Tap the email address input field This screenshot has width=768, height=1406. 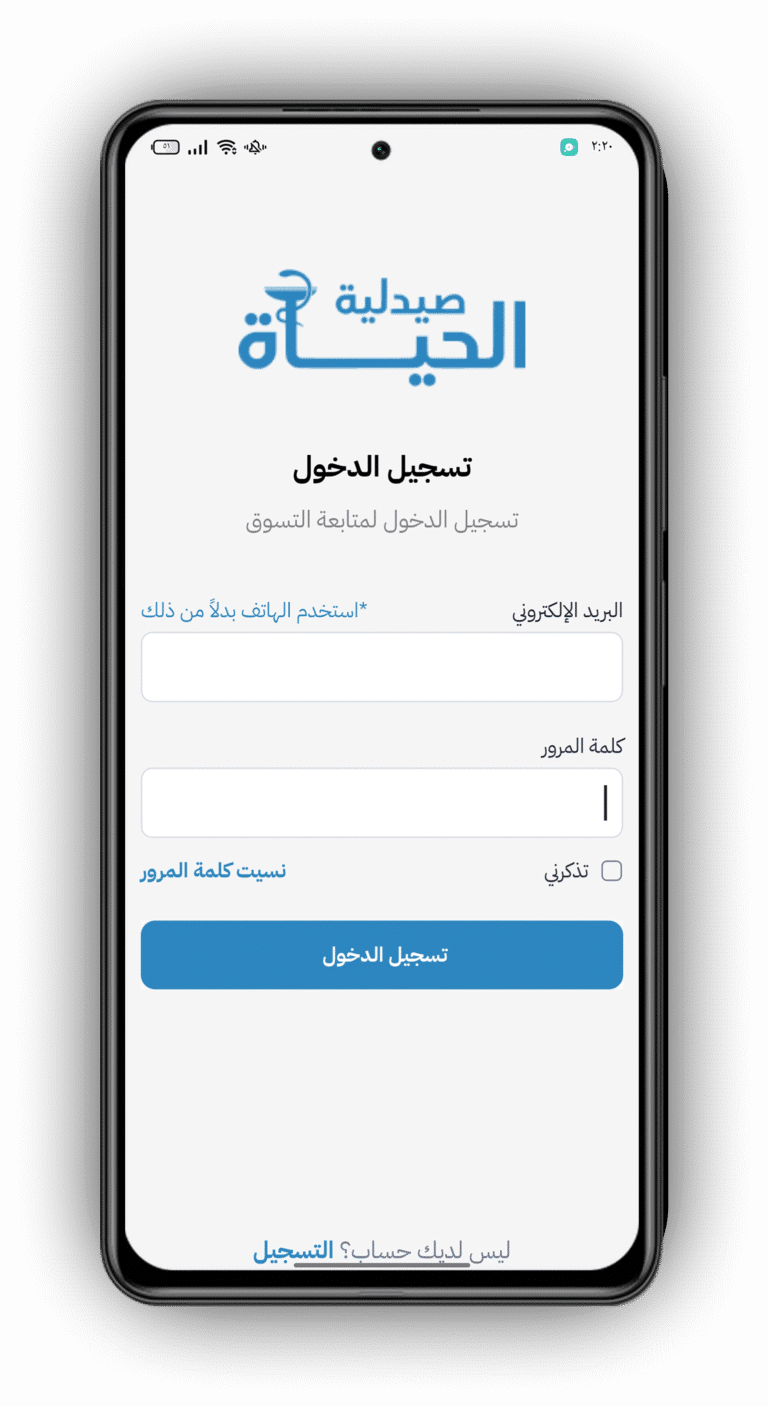381,667
